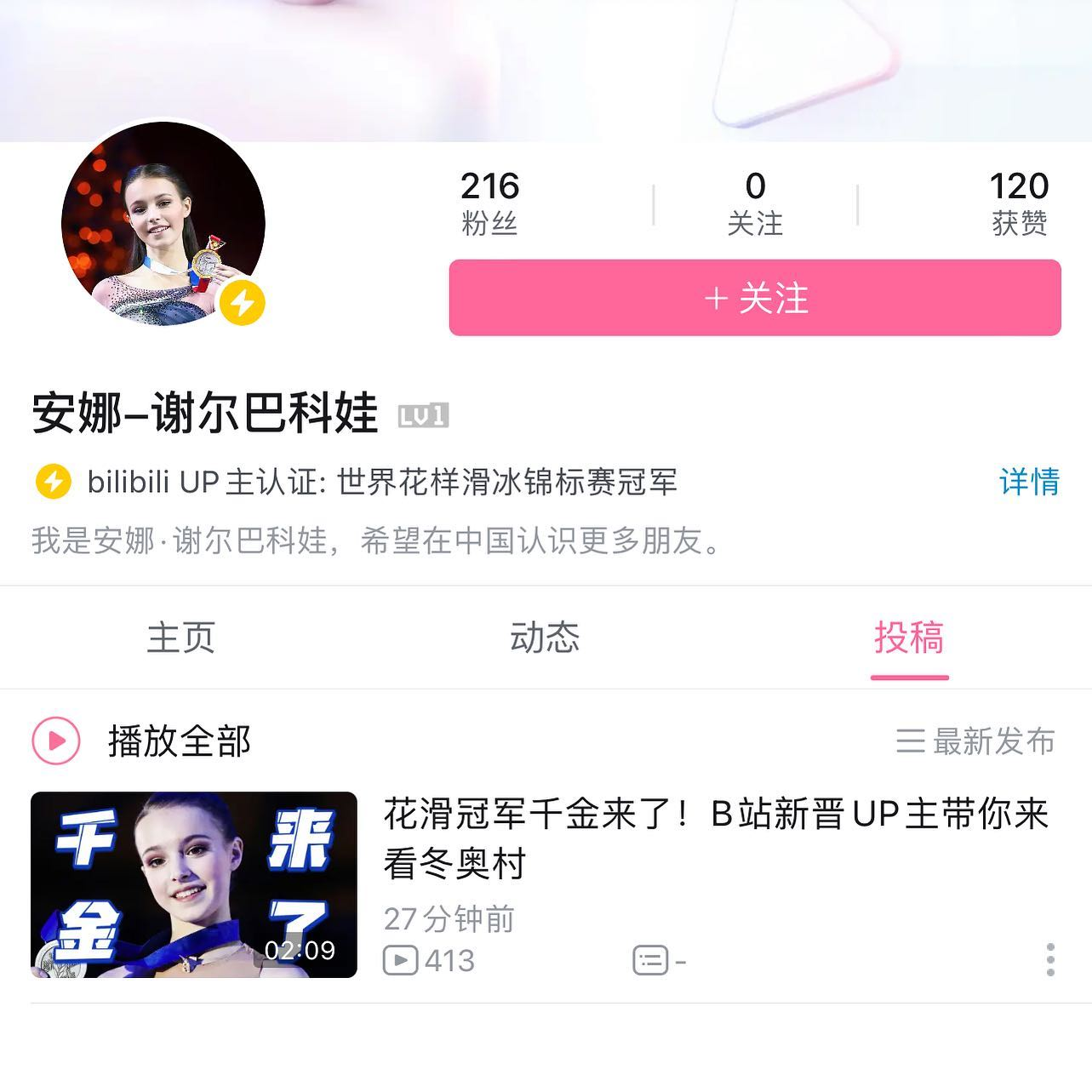Switch to the 主页 tab
This screenshot has width=1092, height=1092.
click(x=180, y=637)
